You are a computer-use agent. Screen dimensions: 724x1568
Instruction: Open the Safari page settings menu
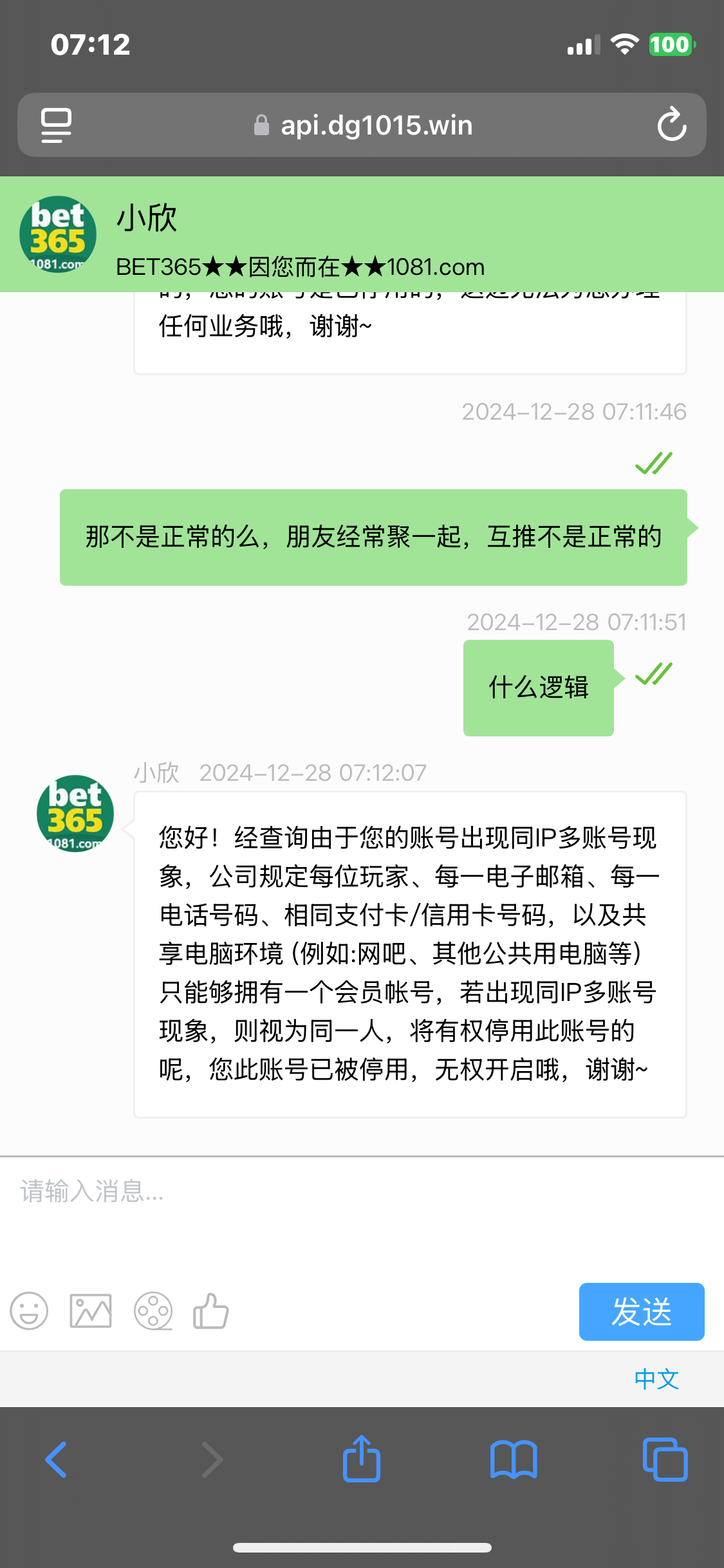[x=56, y=125]
